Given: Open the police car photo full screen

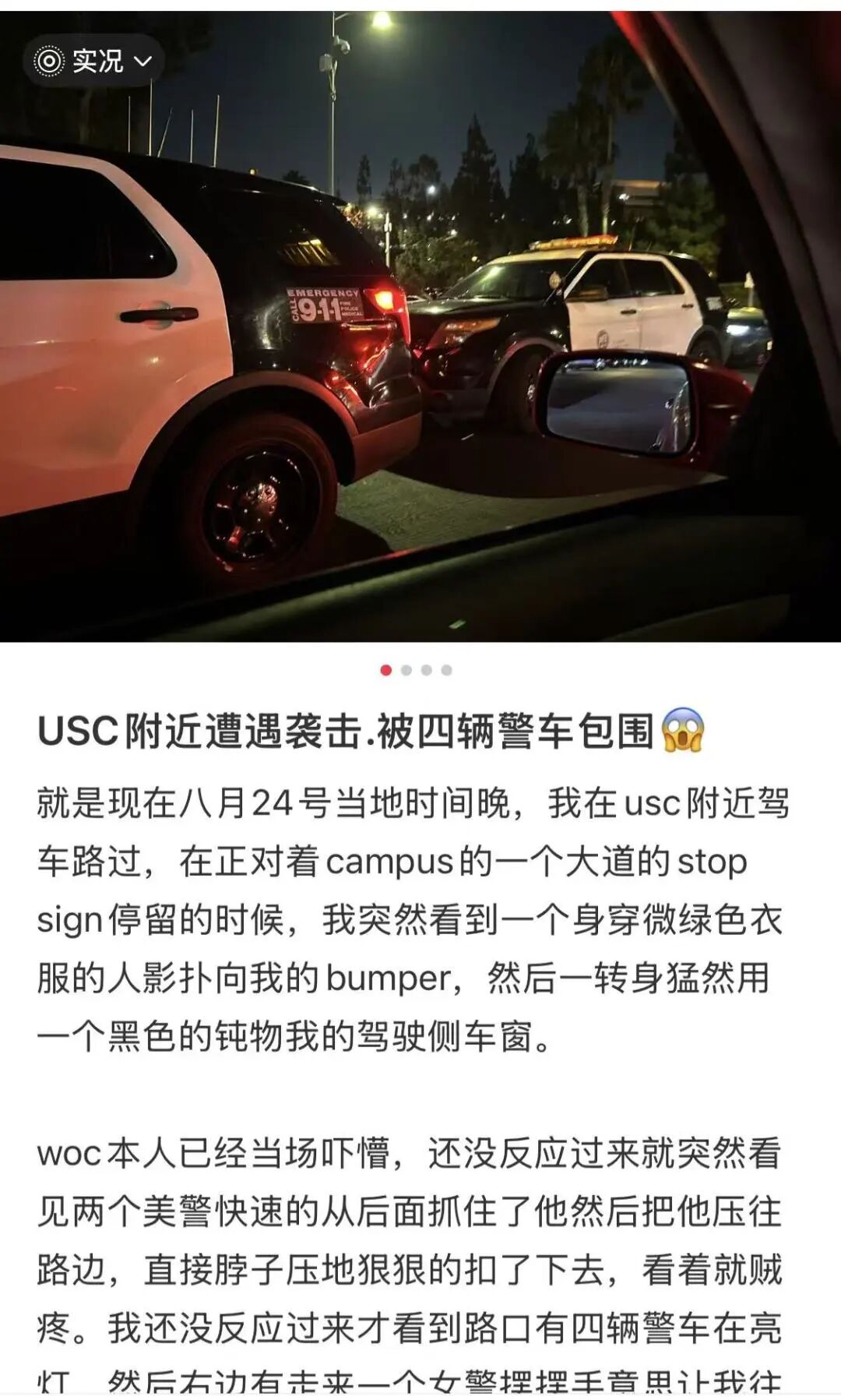Looking at the screenshot, I should point(420,351).
